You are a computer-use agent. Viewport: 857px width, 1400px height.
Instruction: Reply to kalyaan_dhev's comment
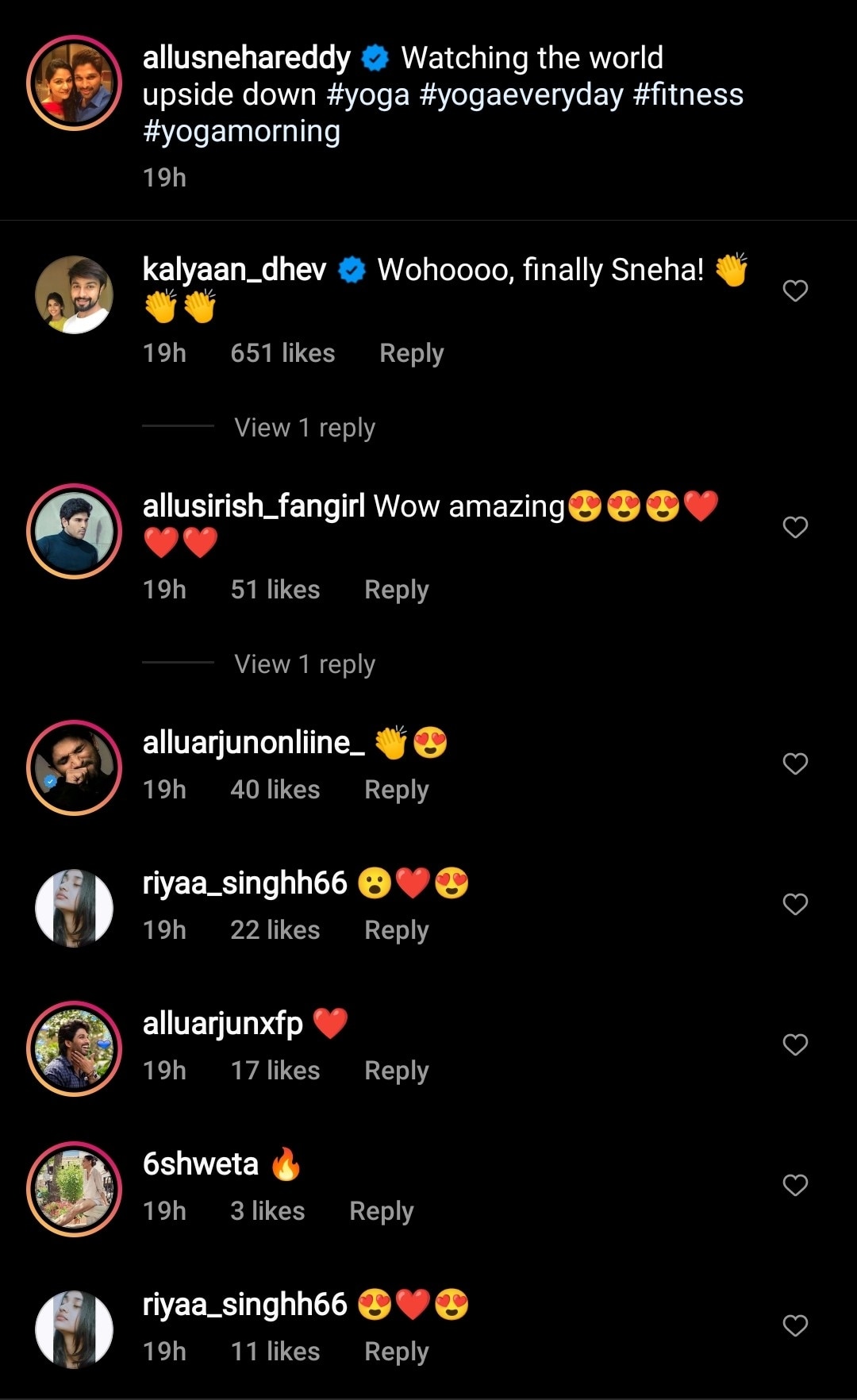(411, 353)
